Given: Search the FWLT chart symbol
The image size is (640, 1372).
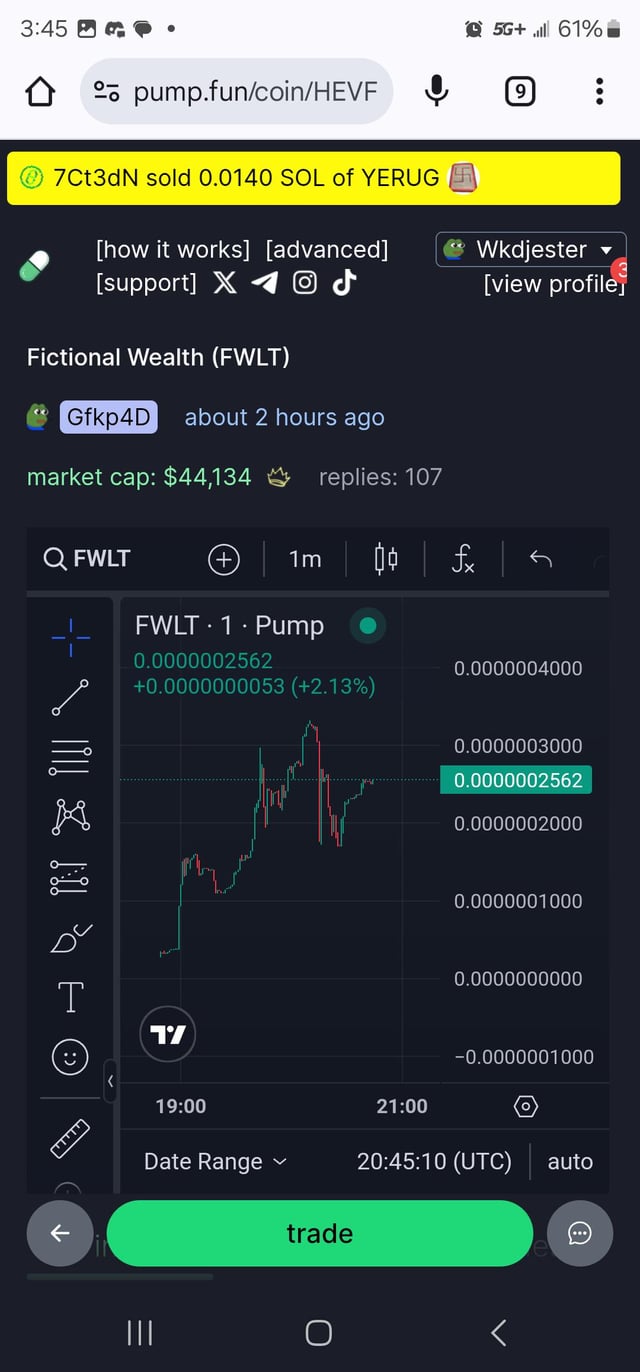Looking at the screenshot, I should pos(87,559).
